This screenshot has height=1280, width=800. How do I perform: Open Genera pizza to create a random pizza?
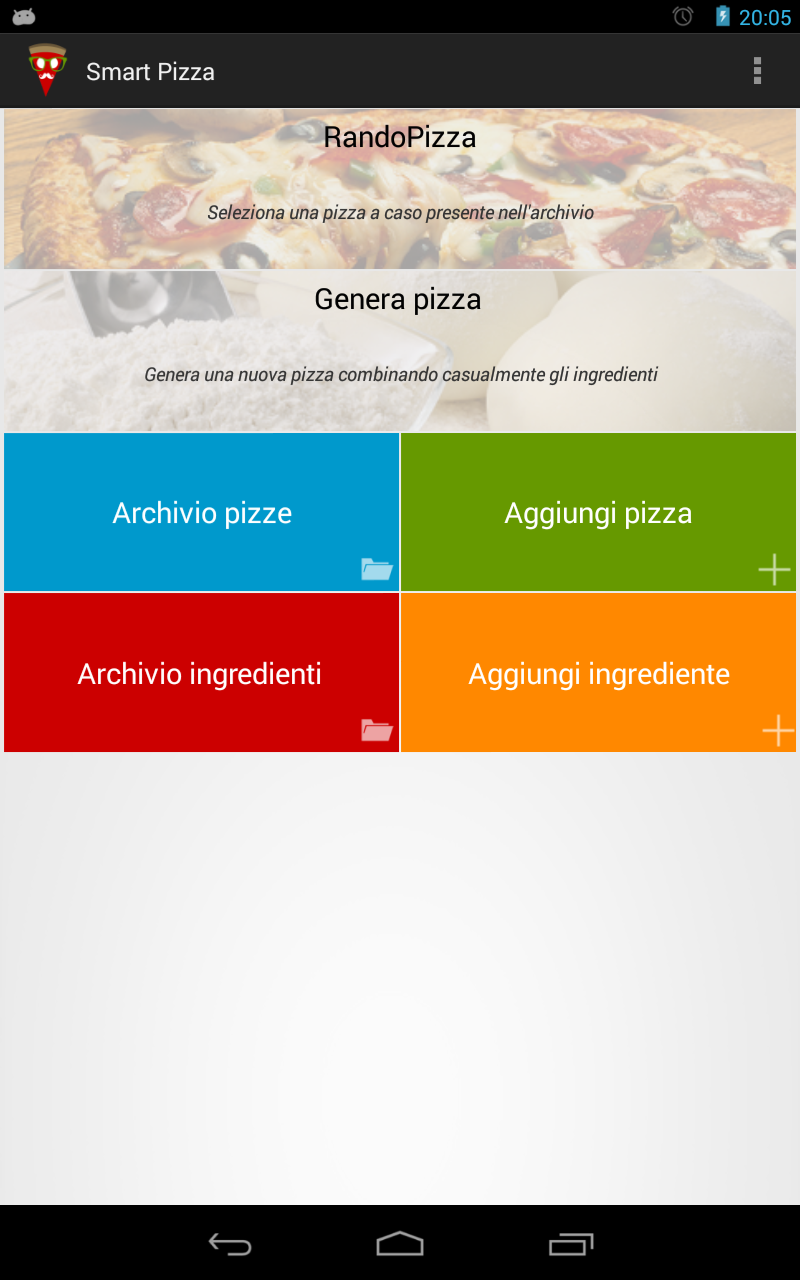[x=400, y=348]
